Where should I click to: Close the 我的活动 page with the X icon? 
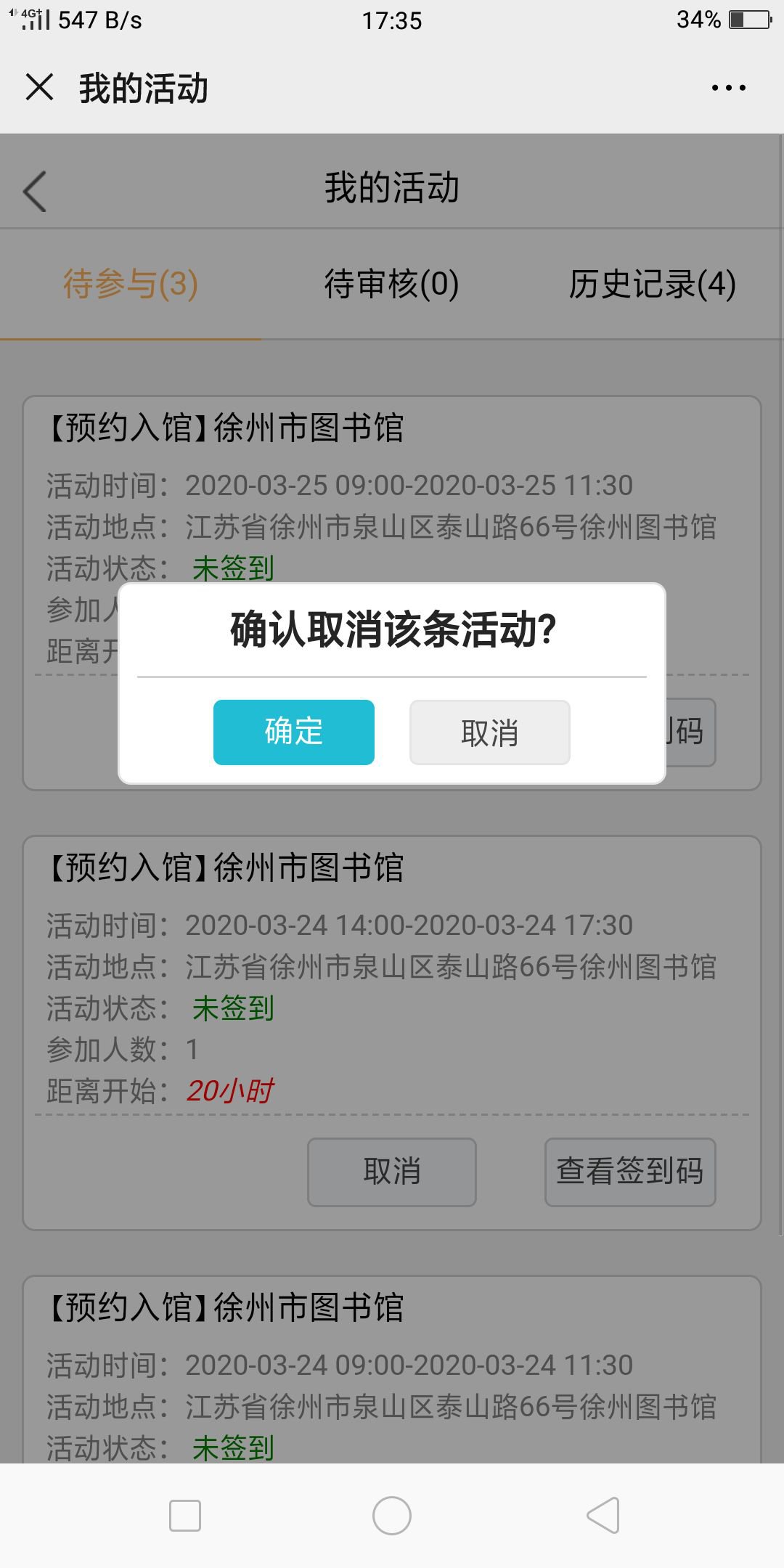39,87
